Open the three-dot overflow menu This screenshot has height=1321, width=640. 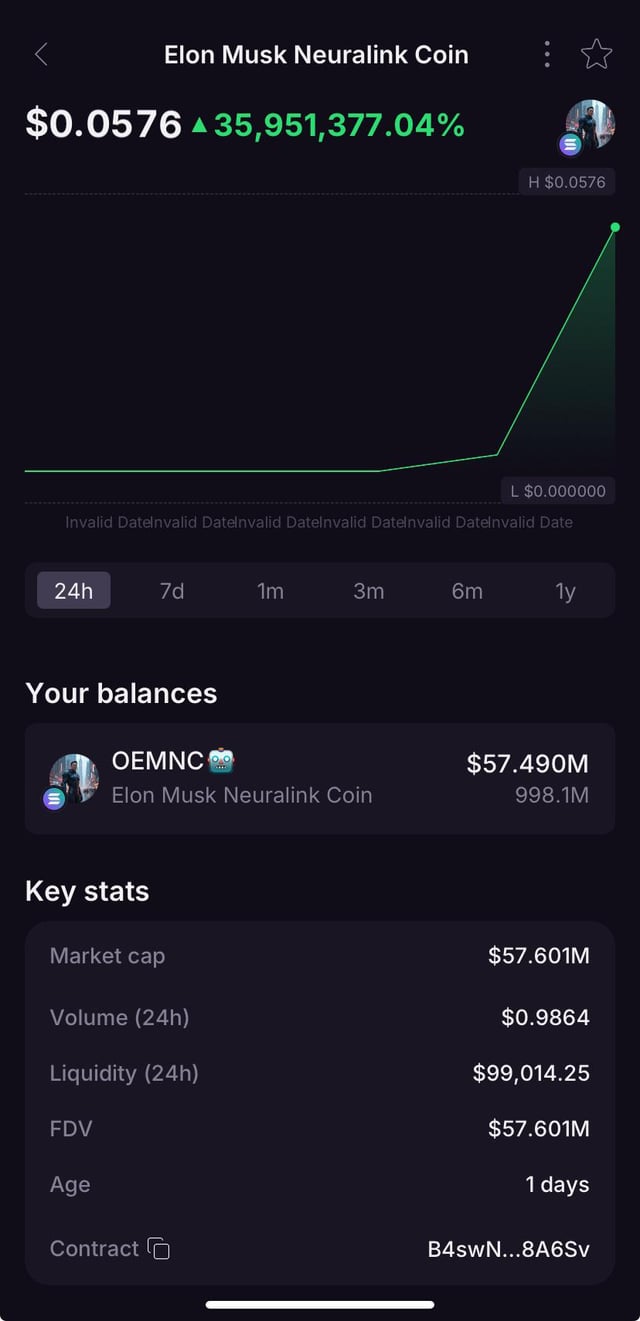(x=547, y=54)
